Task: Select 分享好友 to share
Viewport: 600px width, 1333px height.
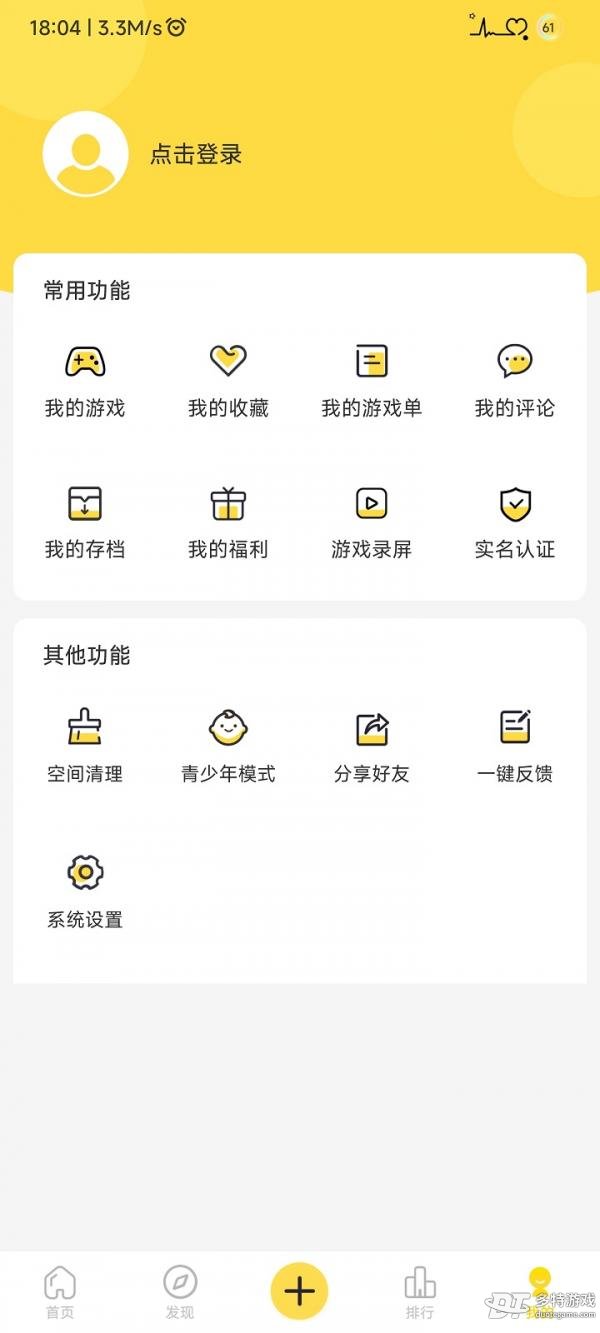Action: tap(371, 744)
